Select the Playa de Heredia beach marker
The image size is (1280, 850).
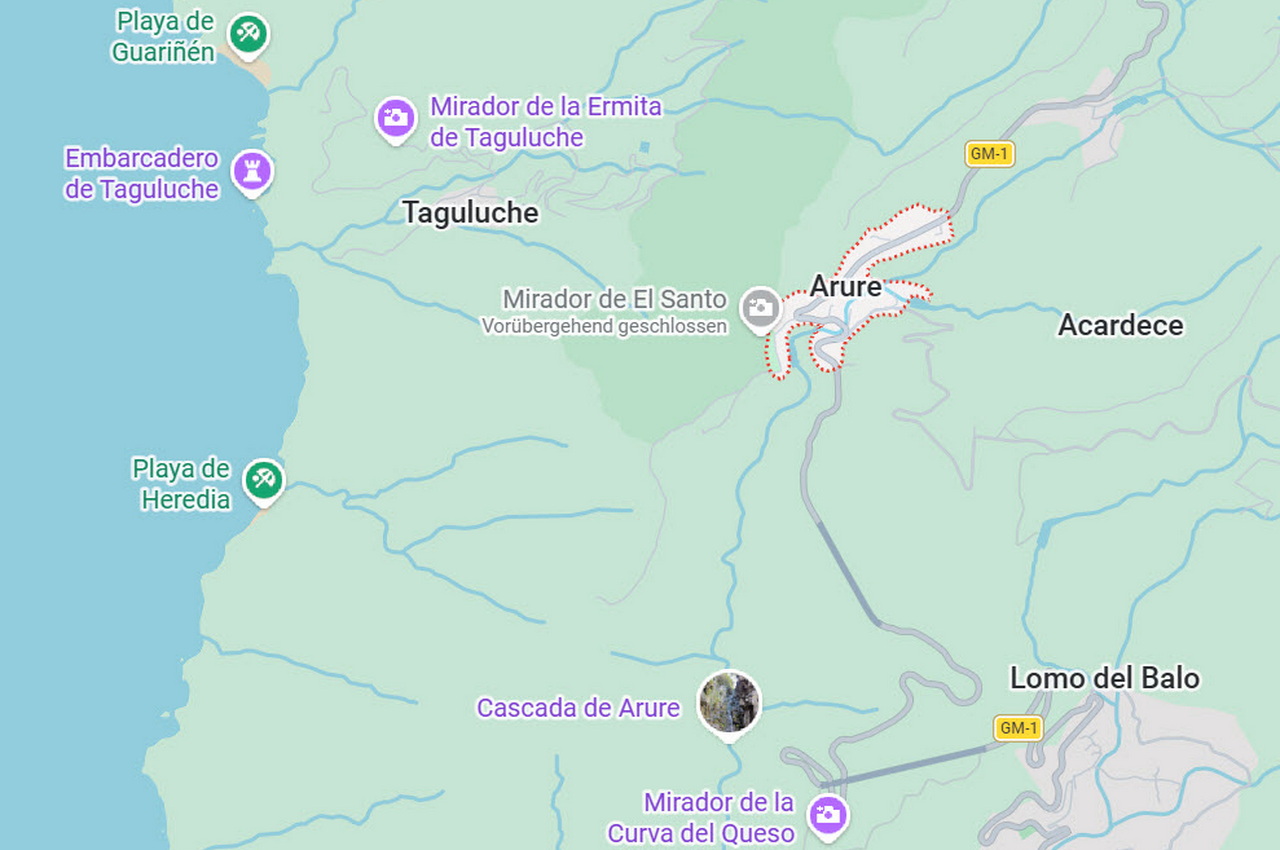pos(264,479)
